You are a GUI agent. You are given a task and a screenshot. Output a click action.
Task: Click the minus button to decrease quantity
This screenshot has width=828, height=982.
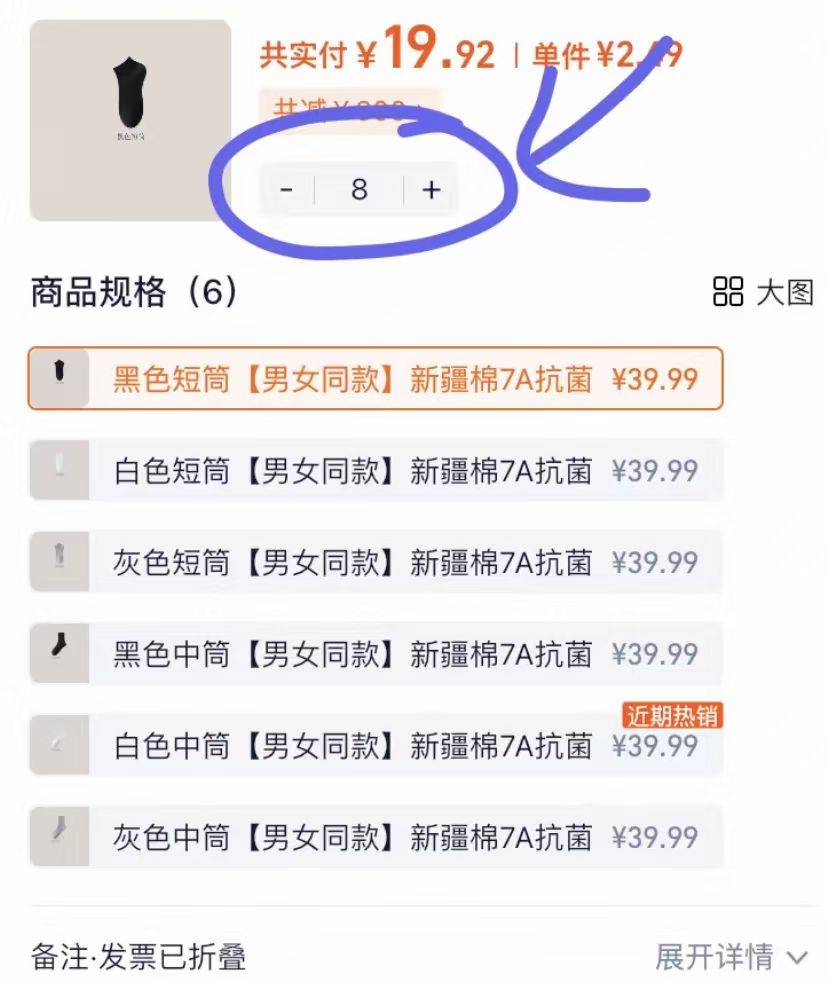288,189
